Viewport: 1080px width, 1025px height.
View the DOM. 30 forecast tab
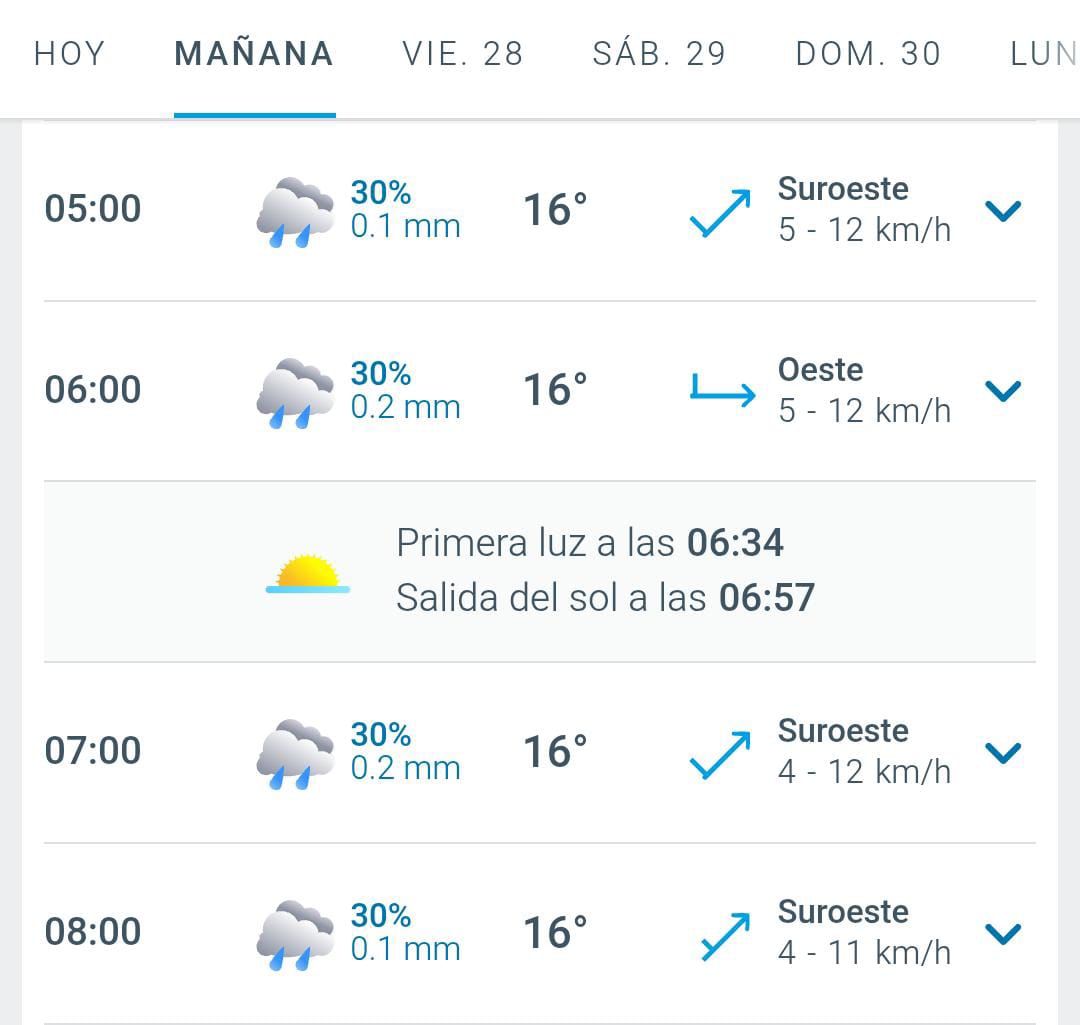coord(868,54)
